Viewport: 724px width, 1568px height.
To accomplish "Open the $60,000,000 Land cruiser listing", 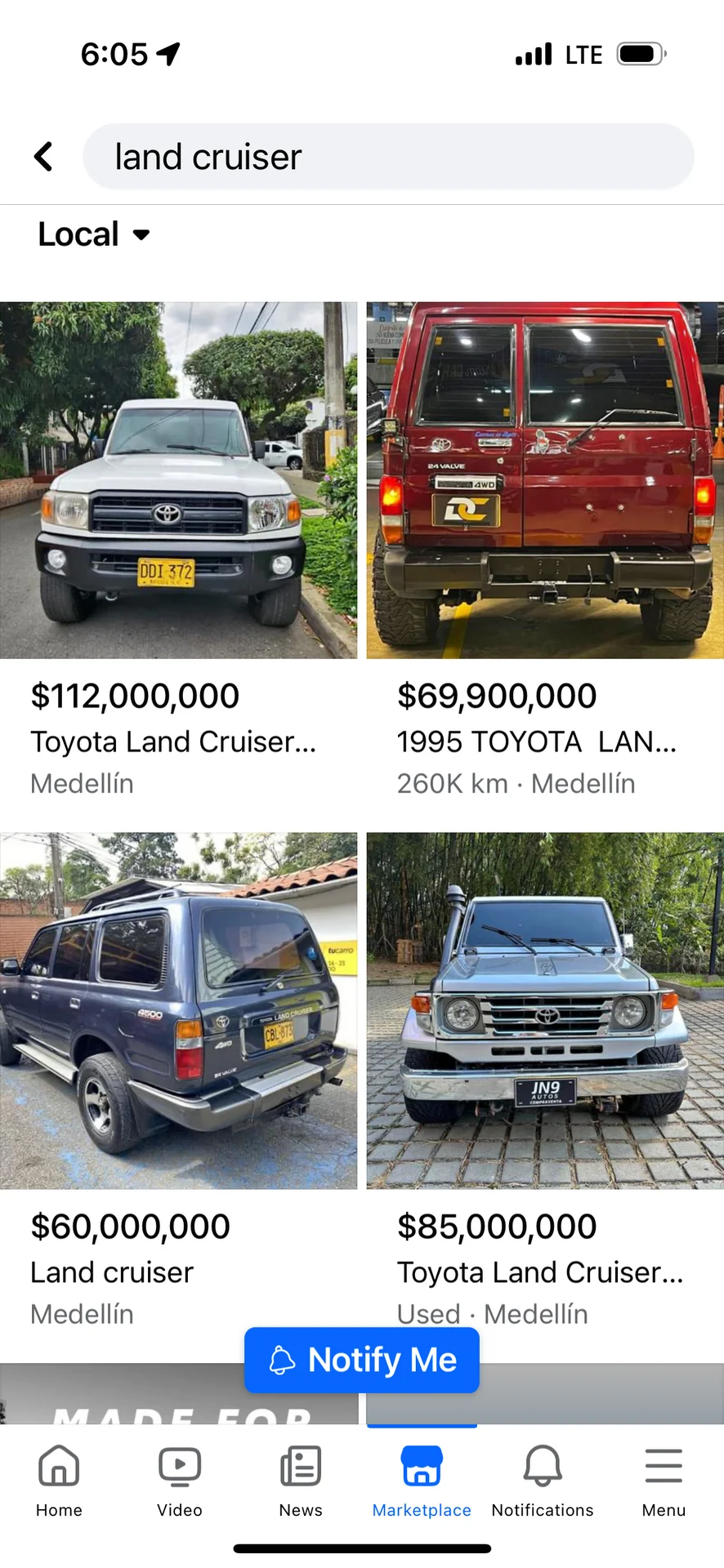I will (x=178, y=1010).
